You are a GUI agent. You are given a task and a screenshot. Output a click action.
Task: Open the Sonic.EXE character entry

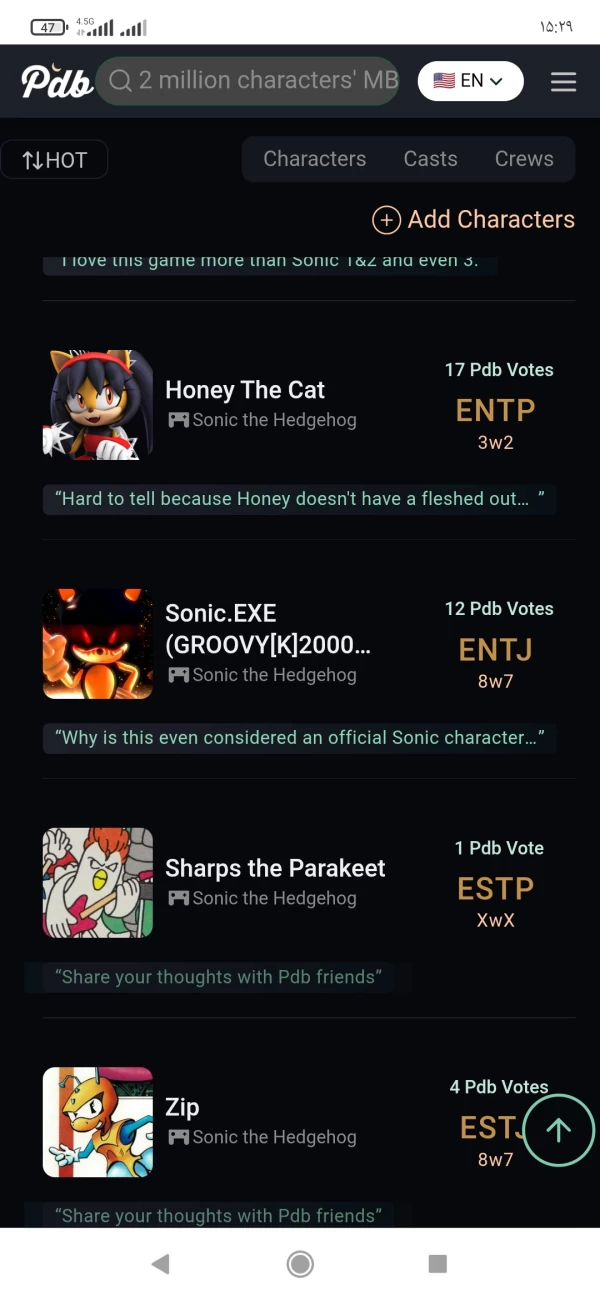coord(267,629)
